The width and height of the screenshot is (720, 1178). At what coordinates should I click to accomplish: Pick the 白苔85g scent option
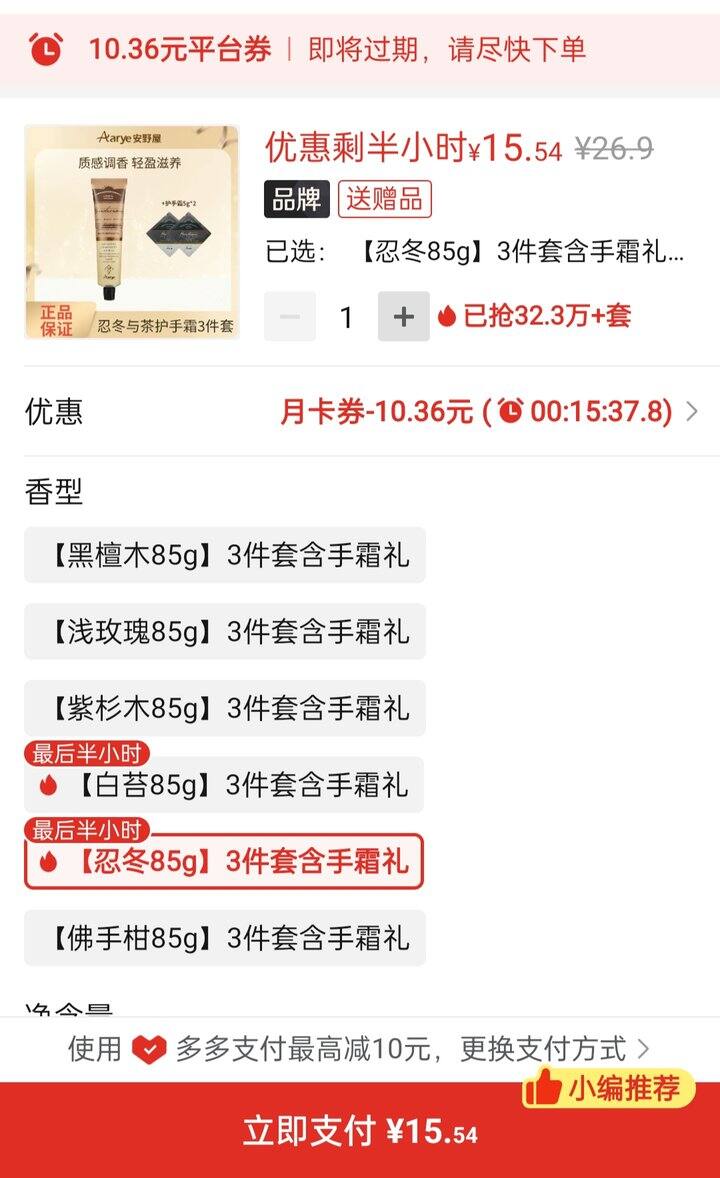[x=225, y=786]
